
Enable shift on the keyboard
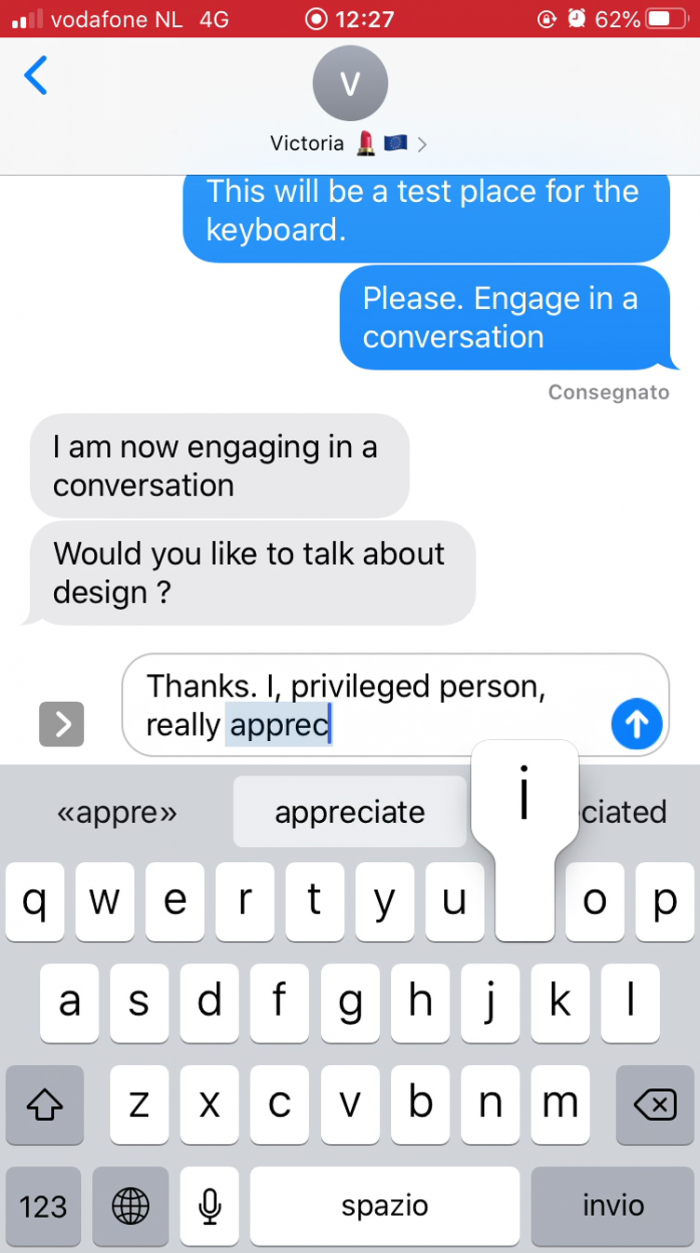click(x=44, y=1105)
